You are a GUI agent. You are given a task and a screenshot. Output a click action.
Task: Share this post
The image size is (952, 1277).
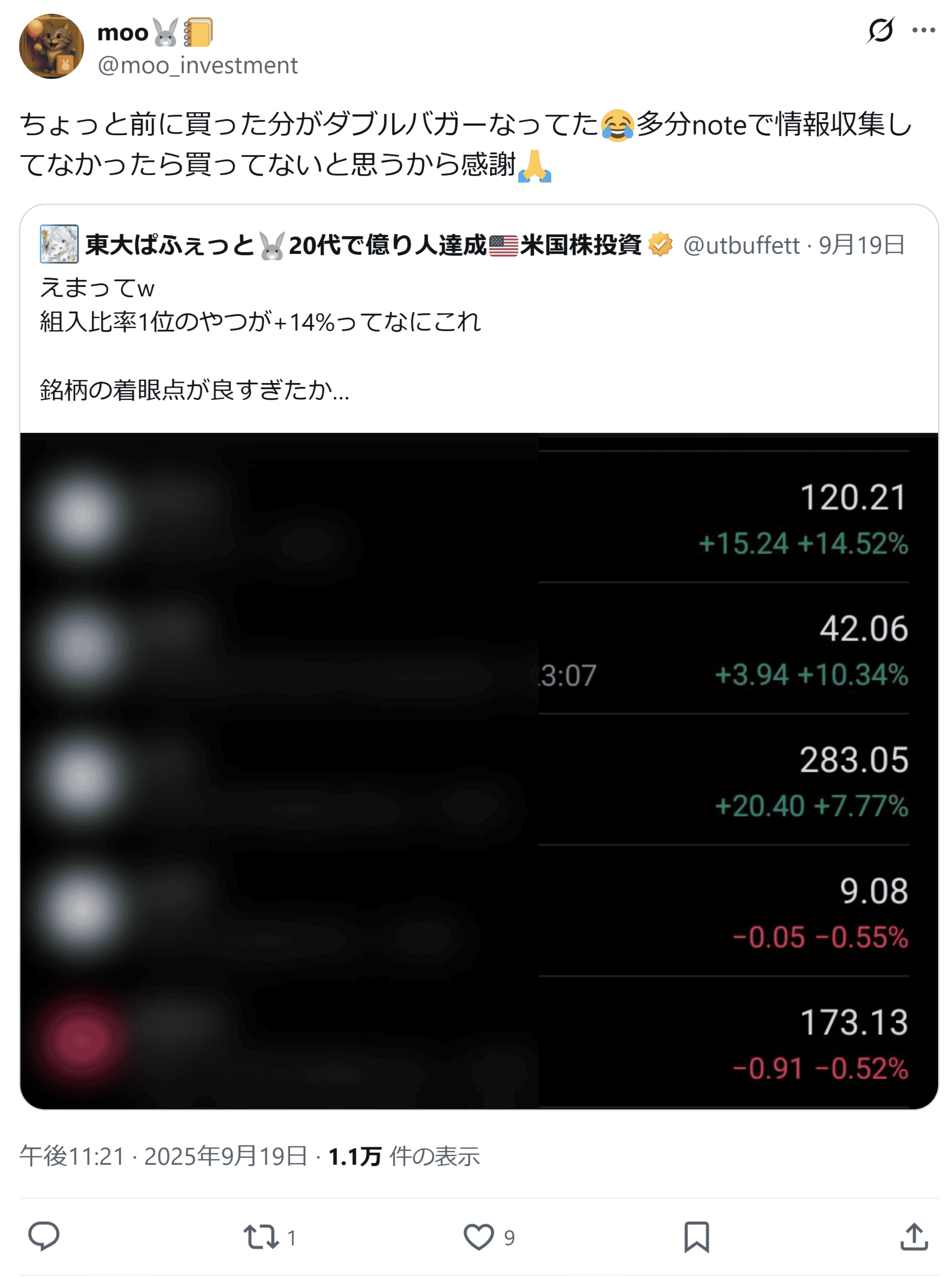pyautogui.click(x=914, y=1237)
